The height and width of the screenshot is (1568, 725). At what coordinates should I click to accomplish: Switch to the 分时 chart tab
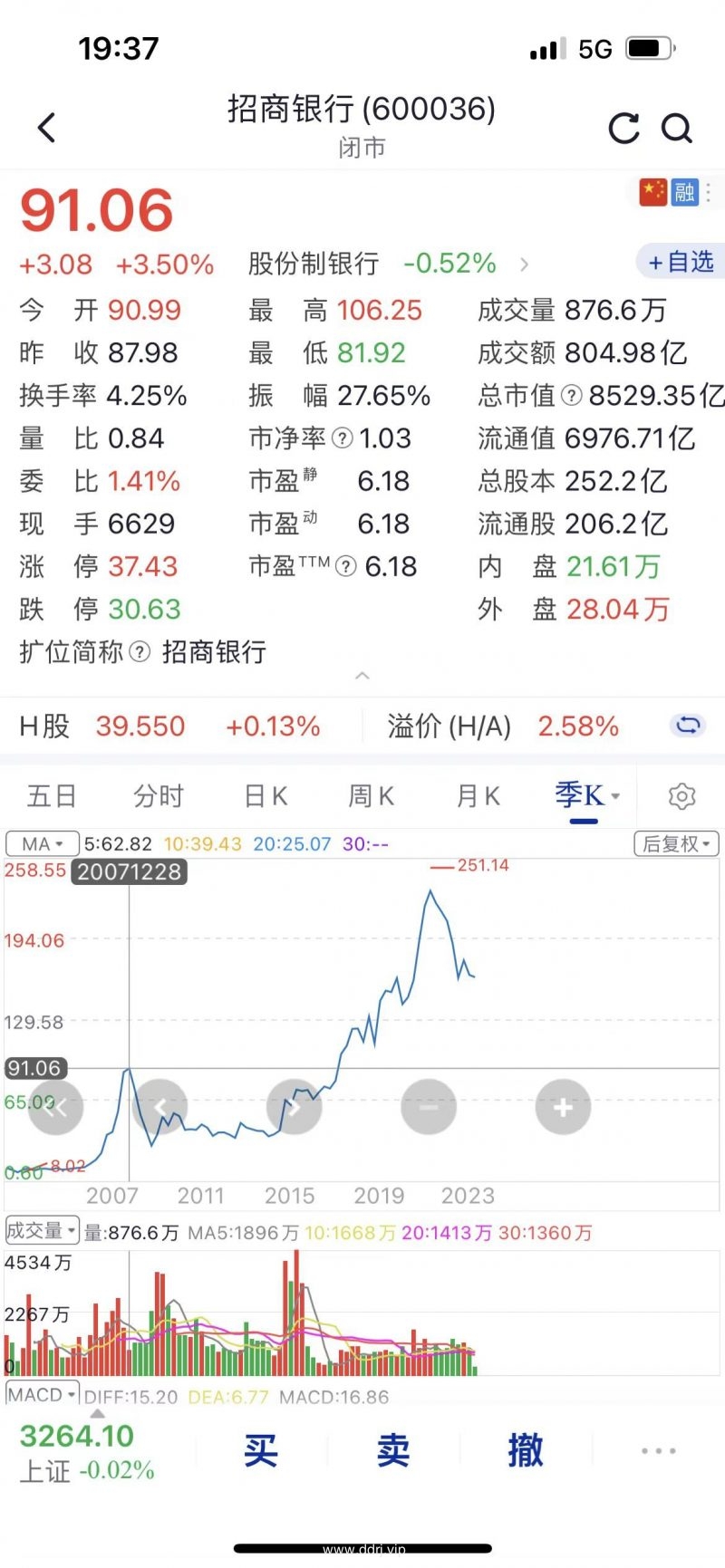159,796
